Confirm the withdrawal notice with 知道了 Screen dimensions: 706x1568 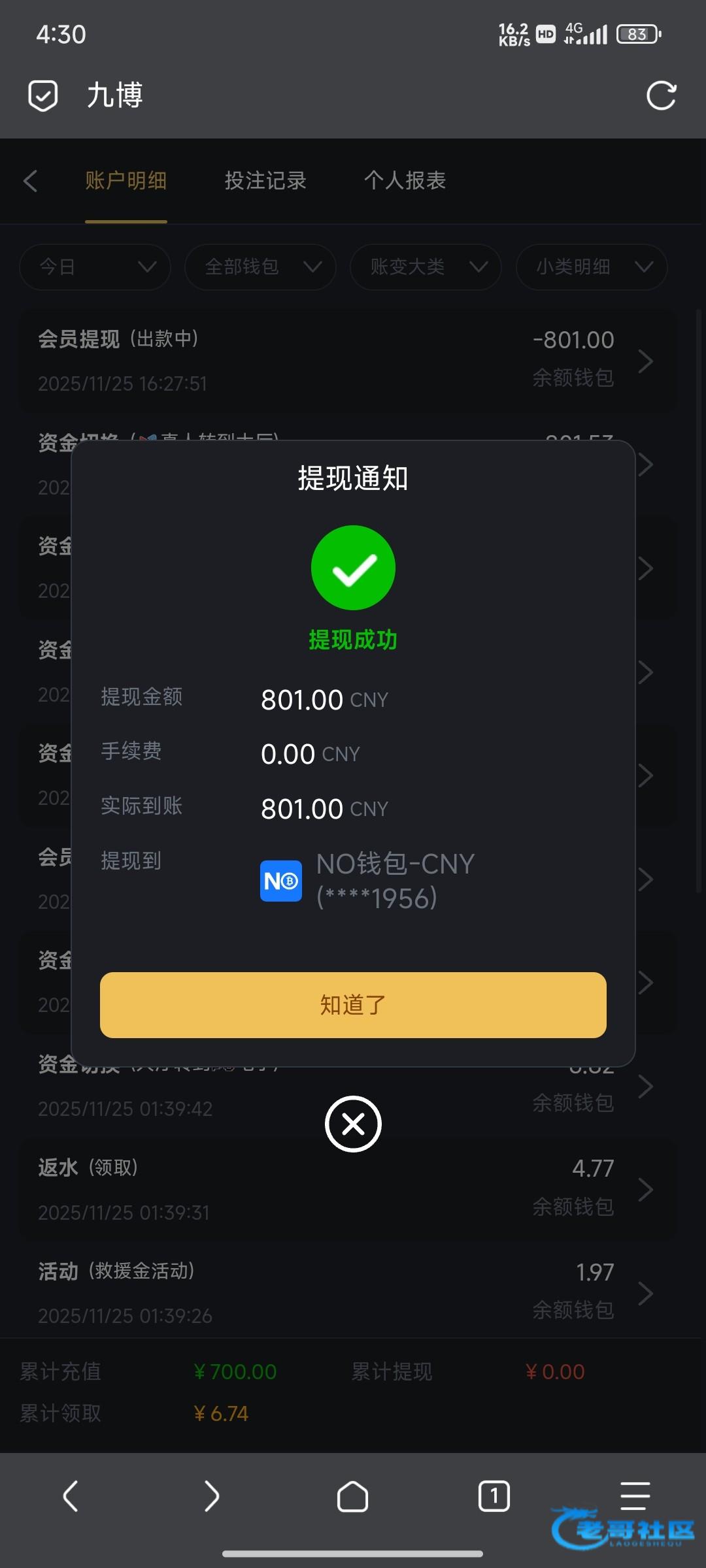(353, 1005)
